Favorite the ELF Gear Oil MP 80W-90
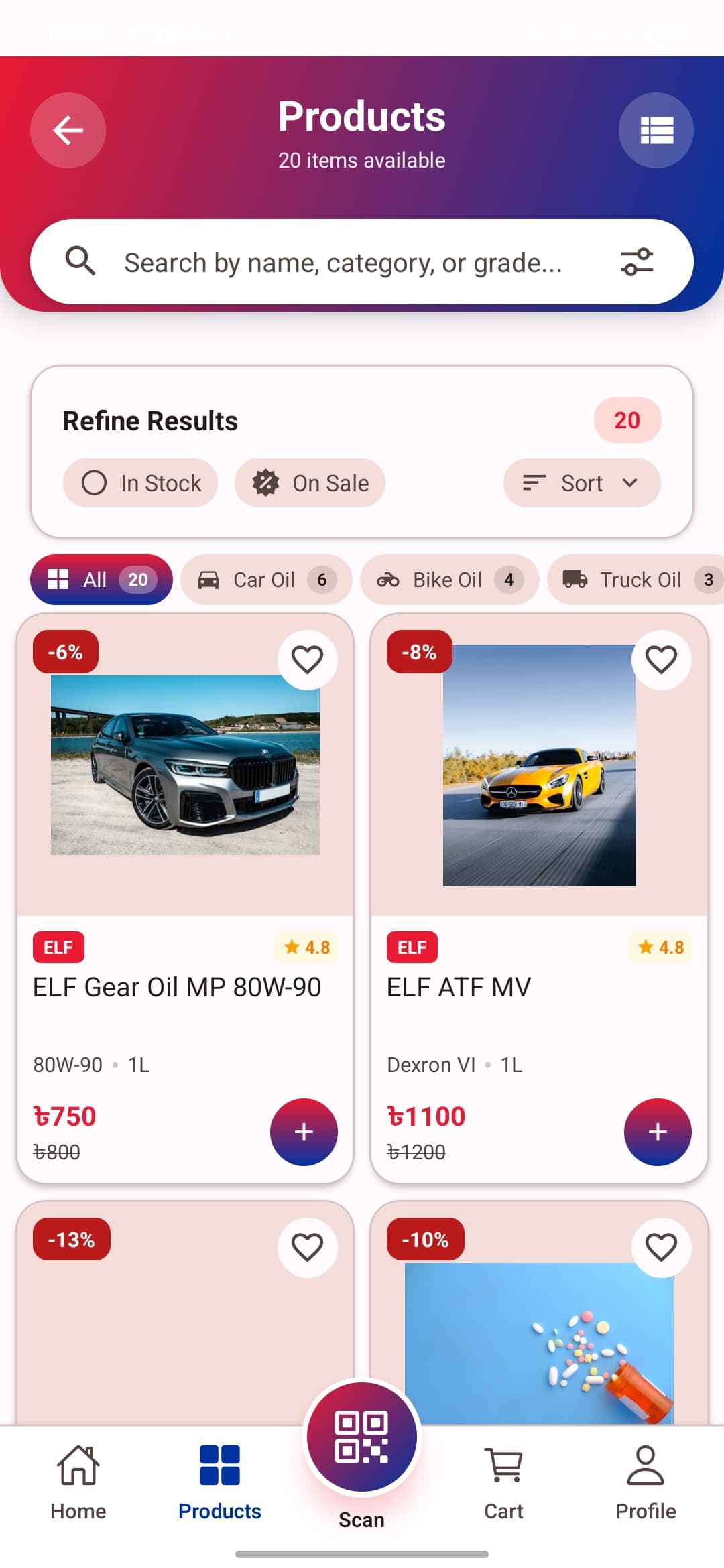This screenshot has height=1568, width=724. [x=306, y=659]
